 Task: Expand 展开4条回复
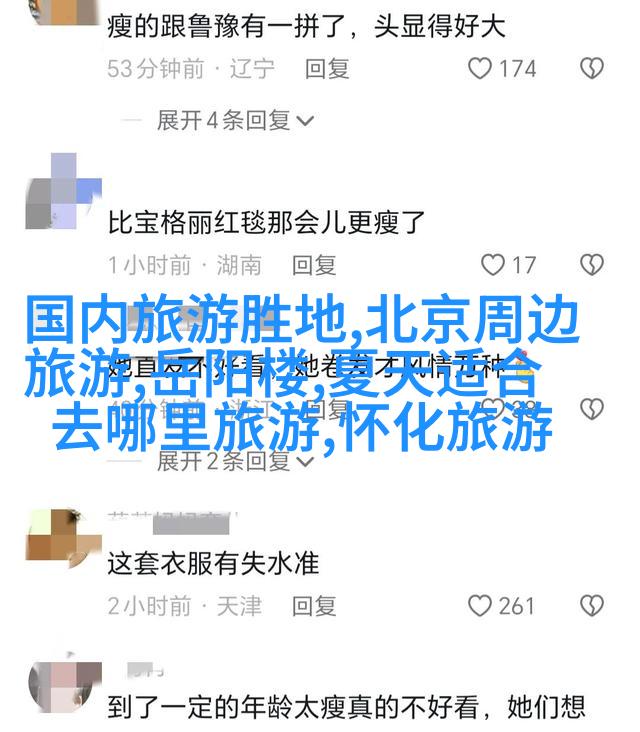(235, 121)
